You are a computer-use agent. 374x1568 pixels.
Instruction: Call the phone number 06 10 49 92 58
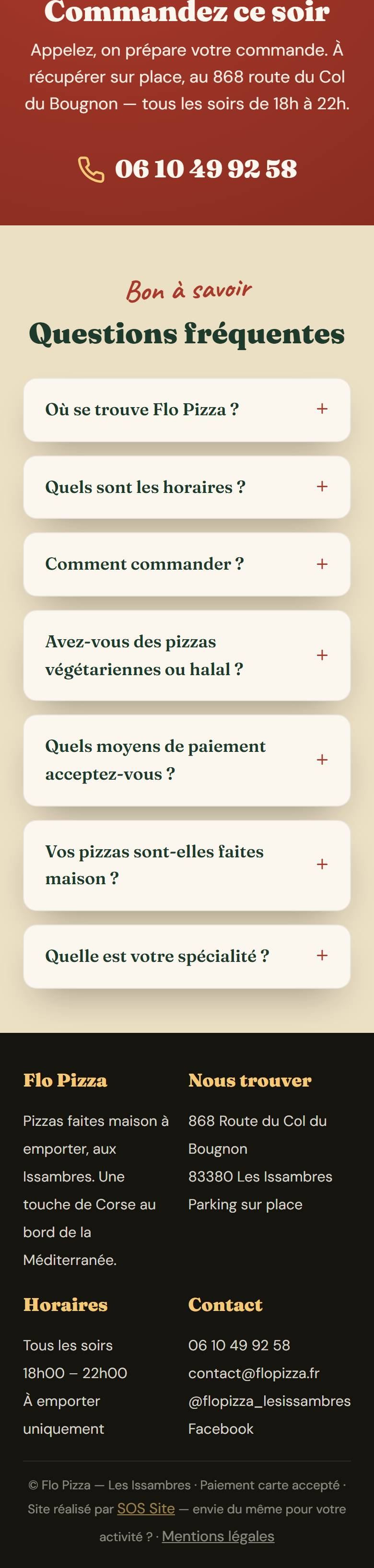pyautogui.click(x=187, y=169)
